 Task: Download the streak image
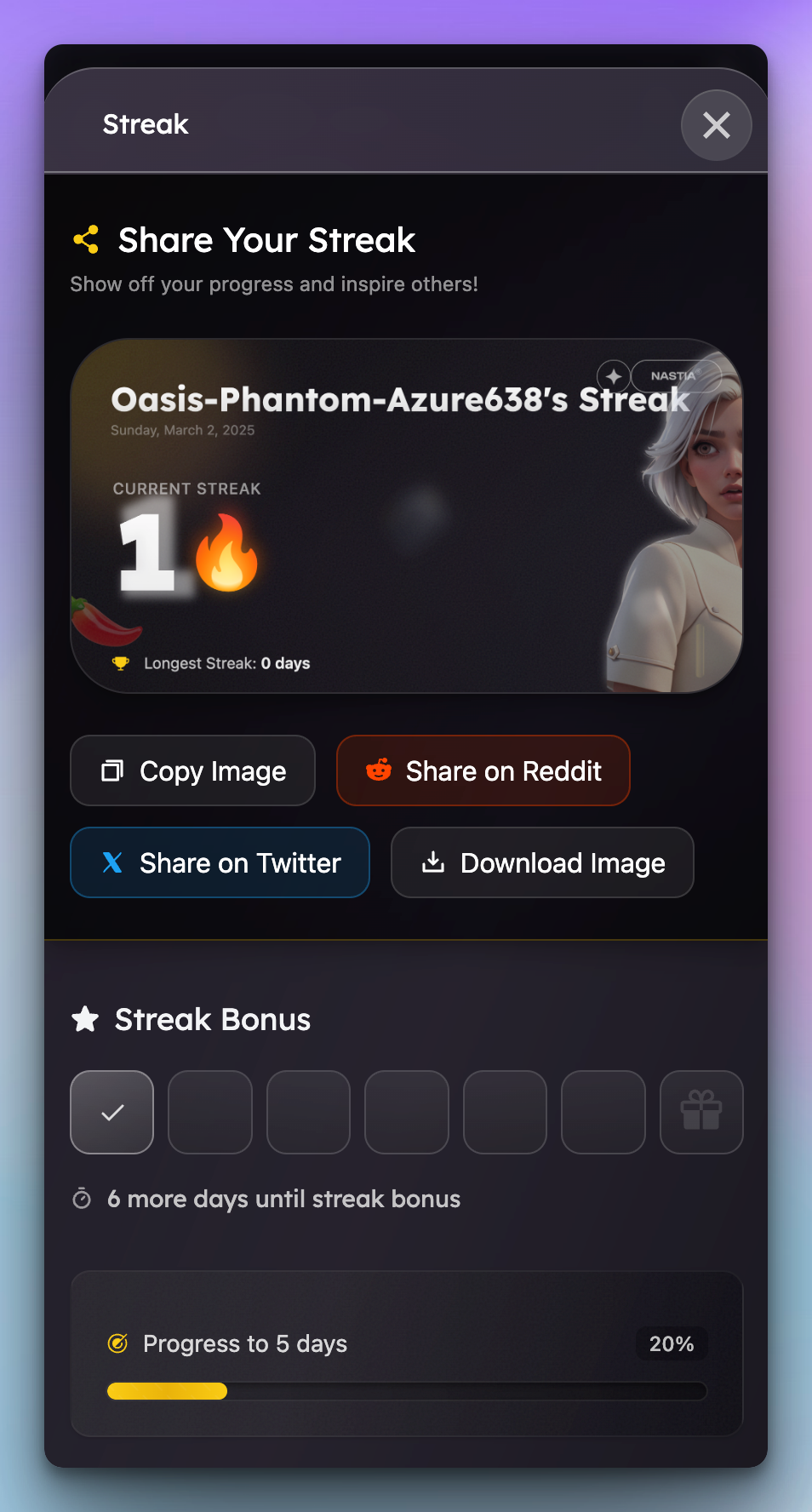pyautogui.click(x=542, y=862)
